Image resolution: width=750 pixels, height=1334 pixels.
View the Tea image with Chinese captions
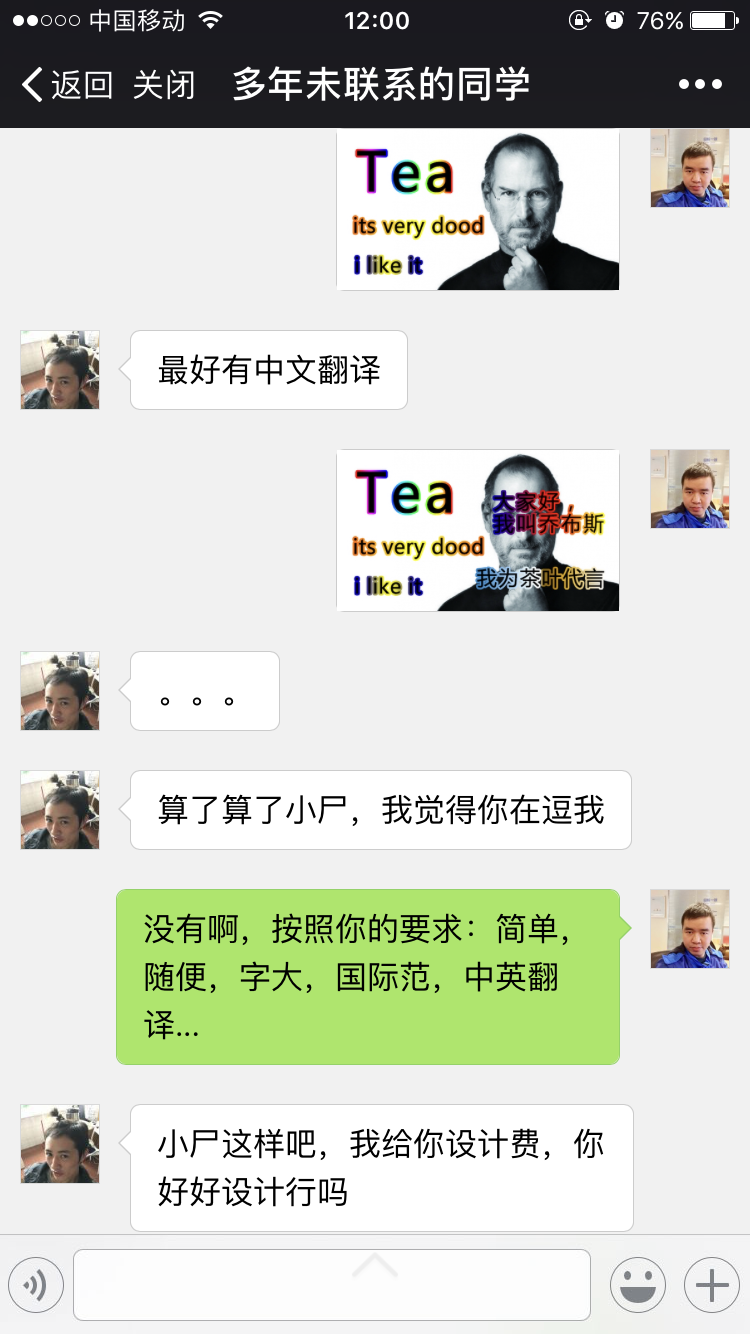pos(478,530)
